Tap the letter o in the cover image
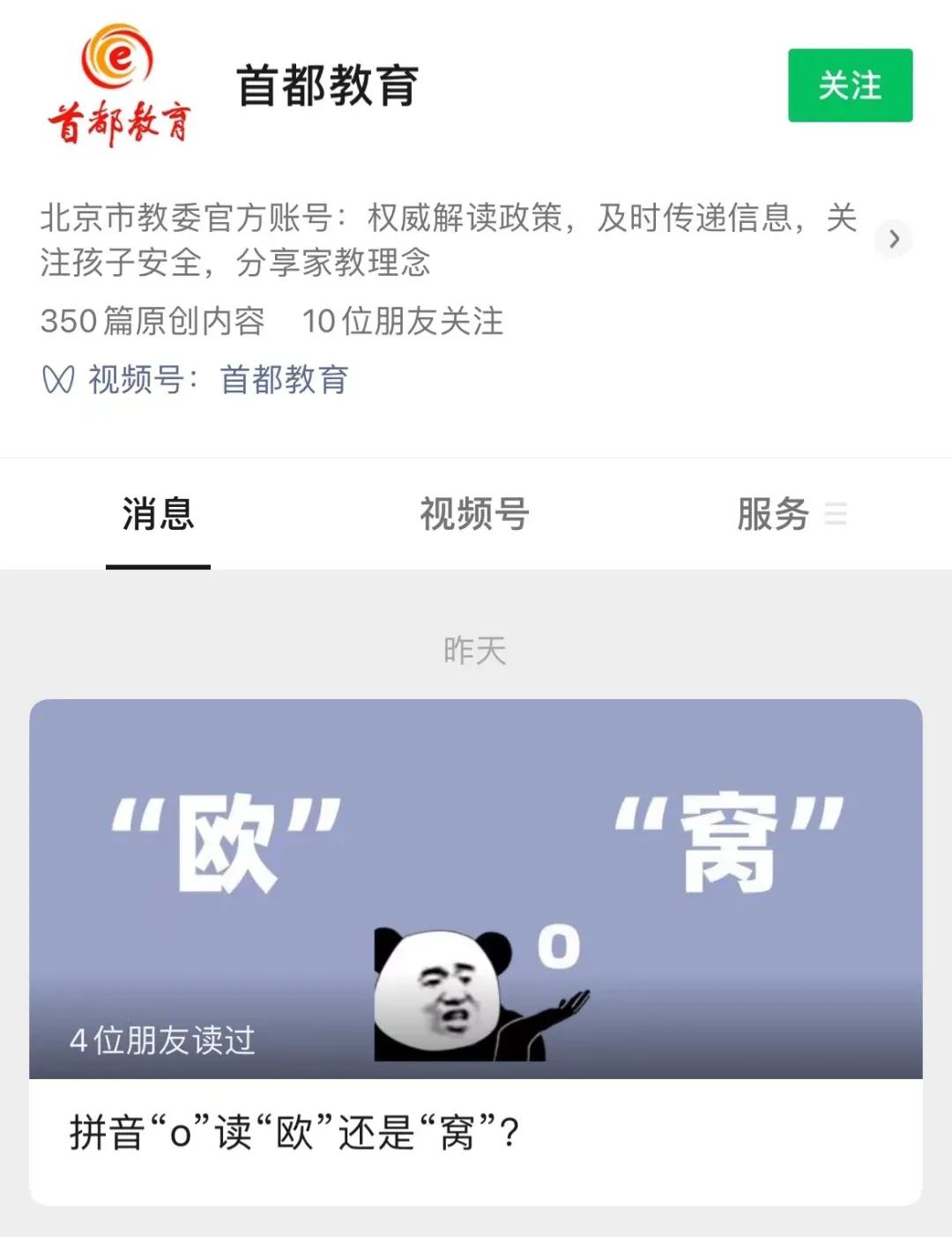The width and height of the screenshot is (952, 1237). point(556,945)
